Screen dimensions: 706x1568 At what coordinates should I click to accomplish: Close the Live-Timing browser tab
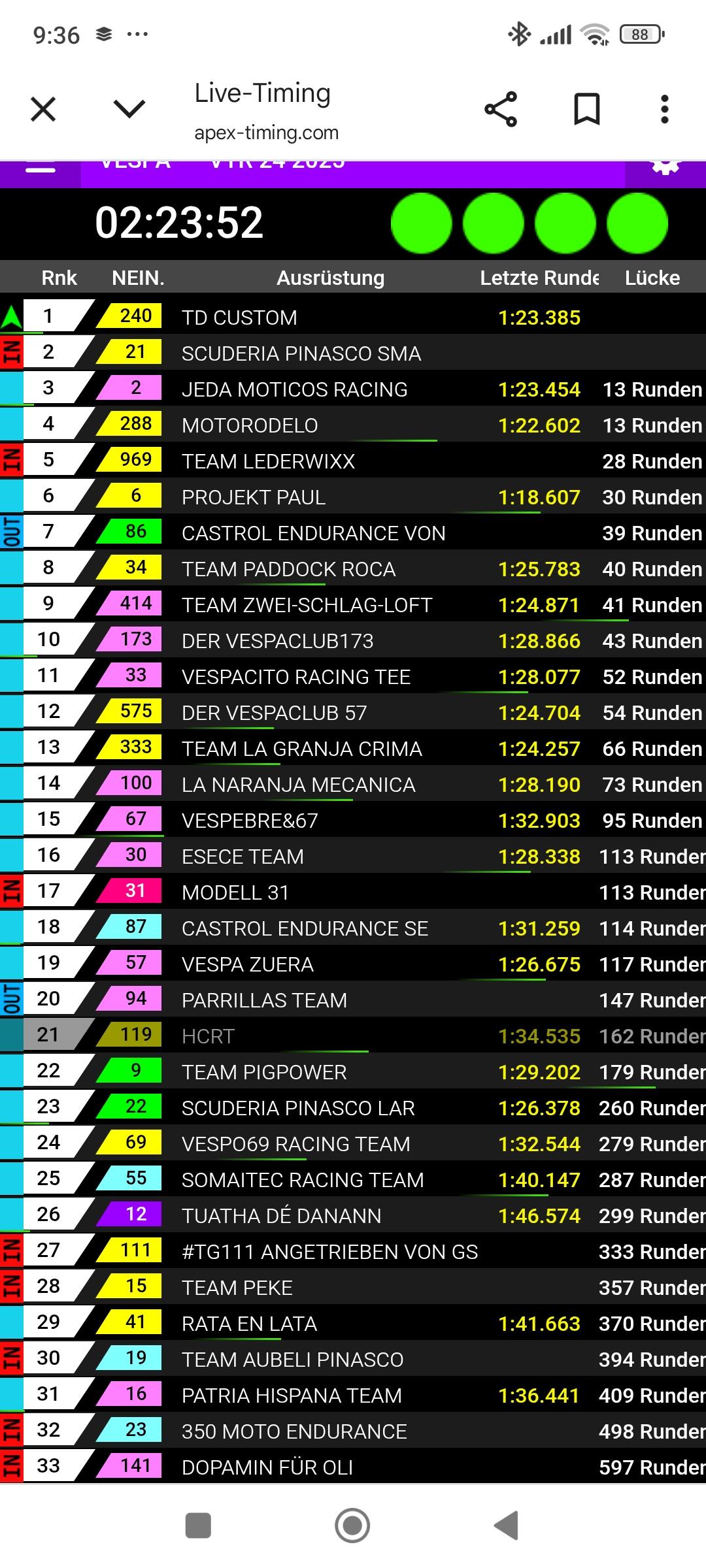(x=43, y=109)
